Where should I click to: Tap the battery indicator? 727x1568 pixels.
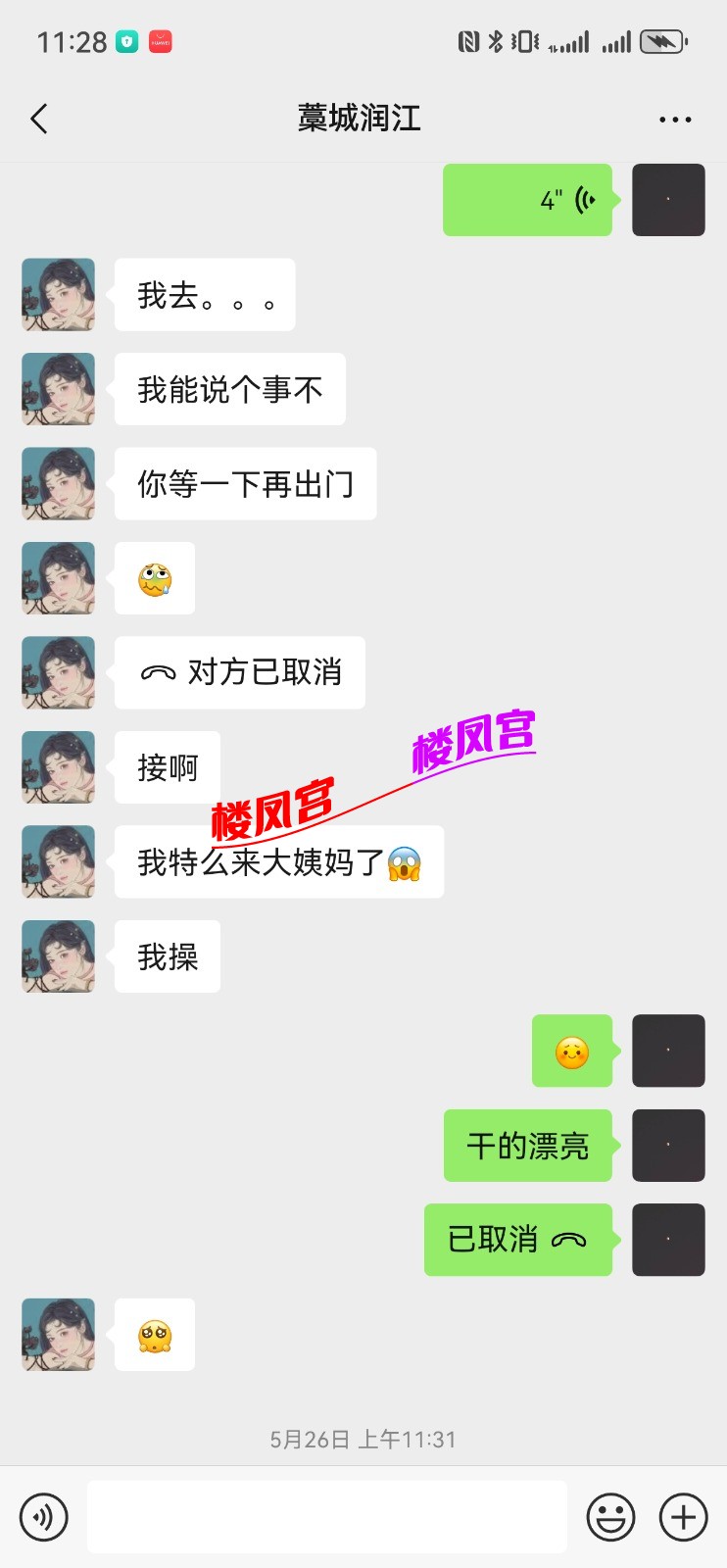661,40
